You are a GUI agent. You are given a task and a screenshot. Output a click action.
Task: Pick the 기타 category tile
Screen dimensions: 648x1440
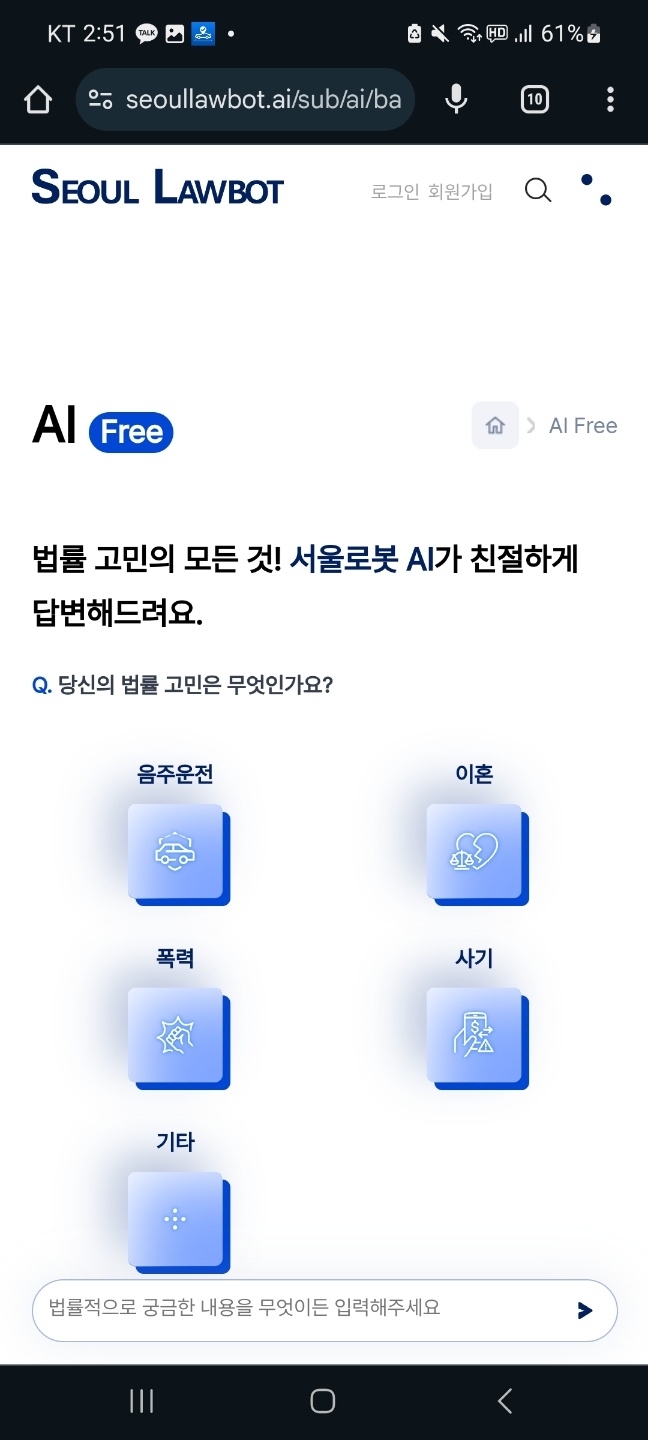[x=176, y=1219]
